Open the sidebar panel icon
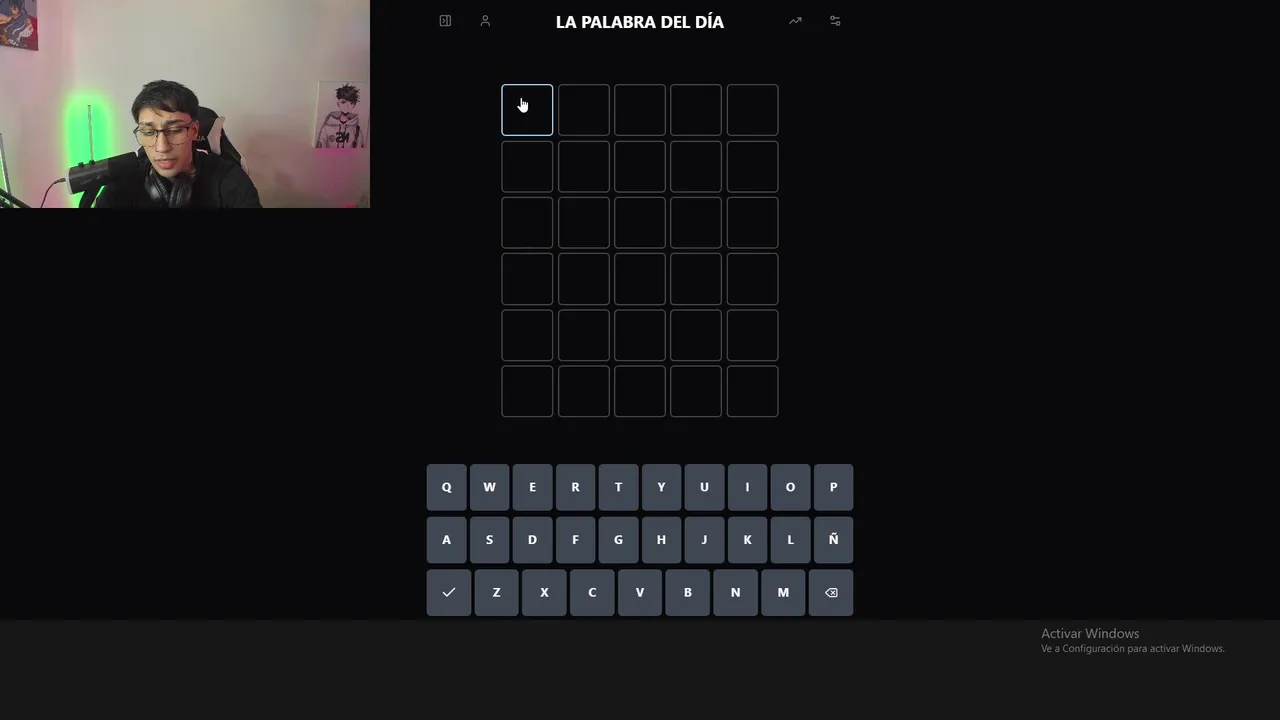1280x720 pixels. pyautogui.click(x=445, y=21)
